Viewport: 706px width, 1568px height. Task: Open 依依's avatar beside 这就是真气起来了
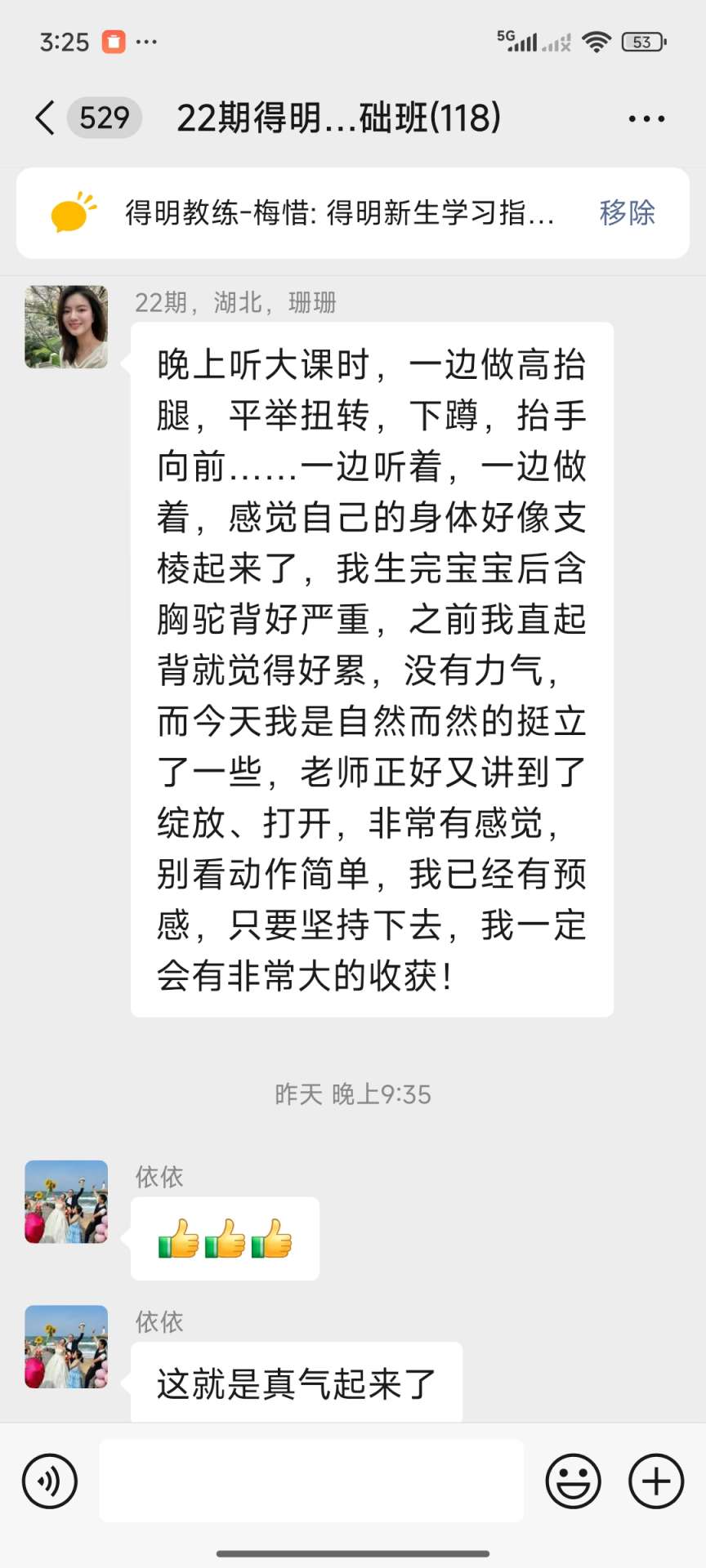66,1347
